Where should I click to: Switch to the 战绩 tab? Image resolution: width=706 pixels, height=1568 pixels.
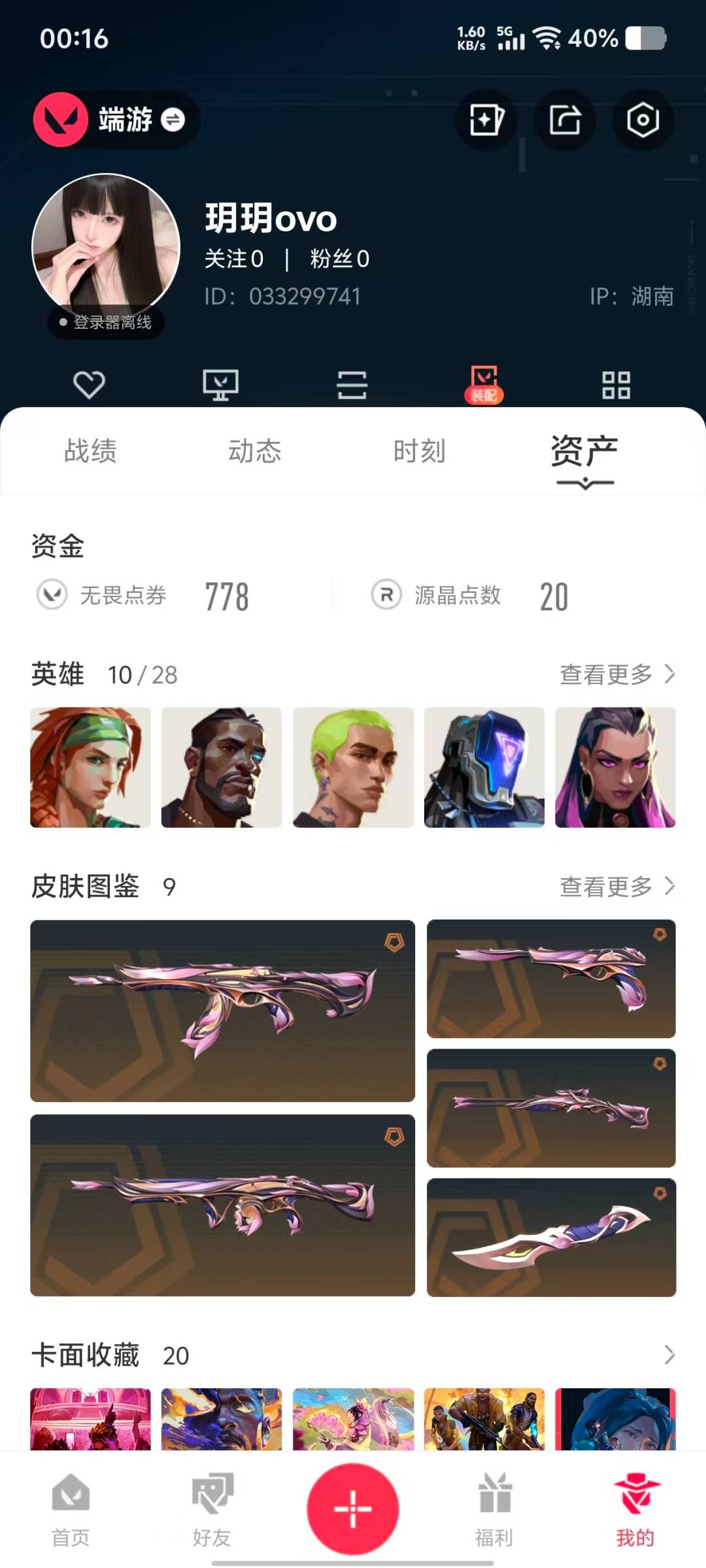90,451
